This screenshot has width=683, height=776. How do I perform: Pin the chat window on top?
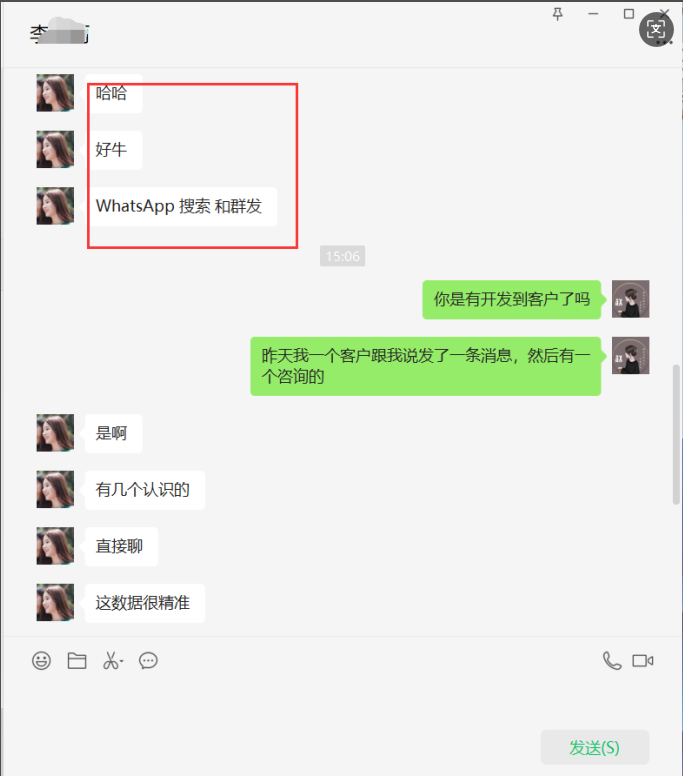pyautogui.click(x=558, y=13)
